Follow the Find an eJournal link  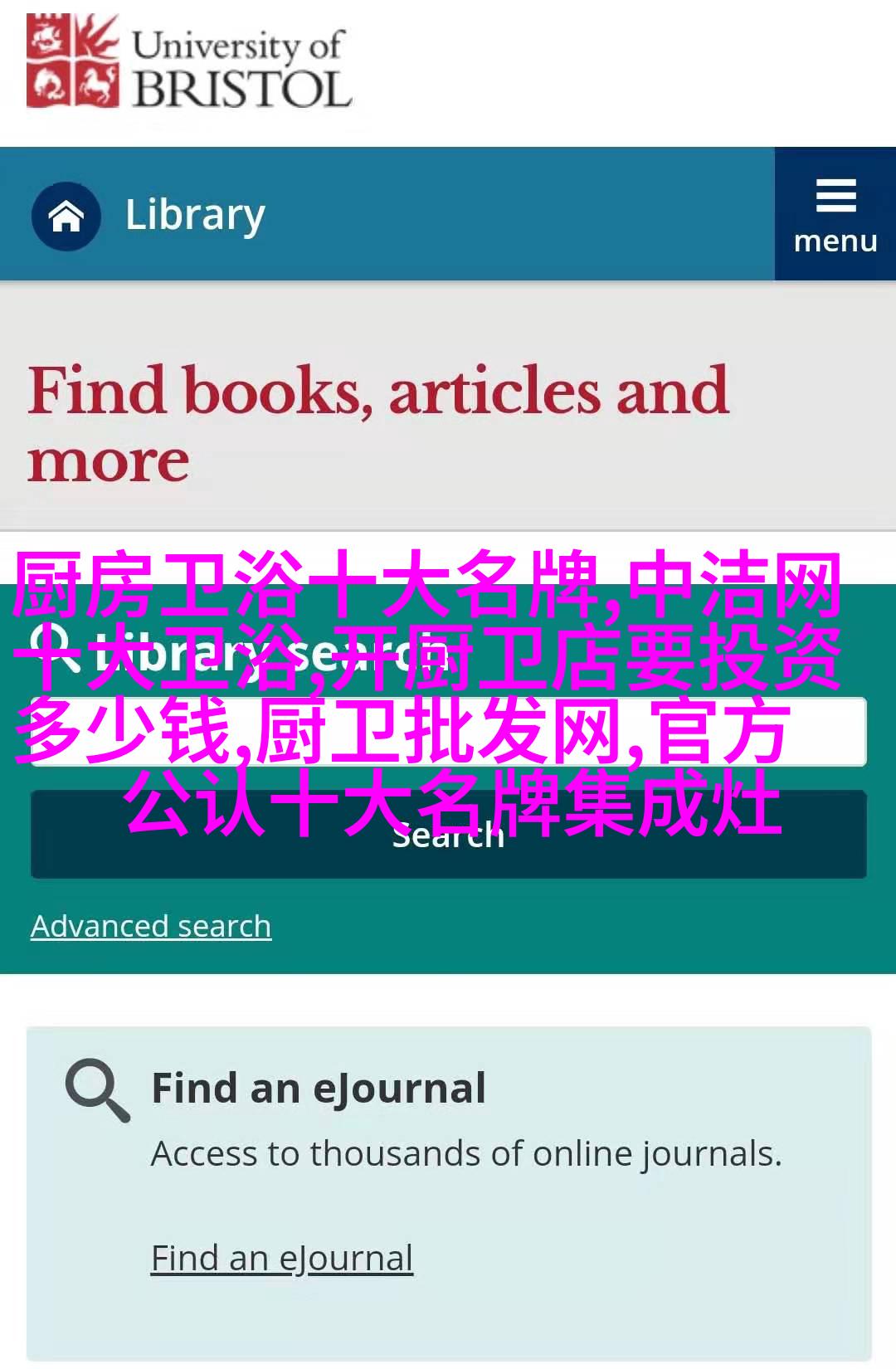click(282, 1259)
